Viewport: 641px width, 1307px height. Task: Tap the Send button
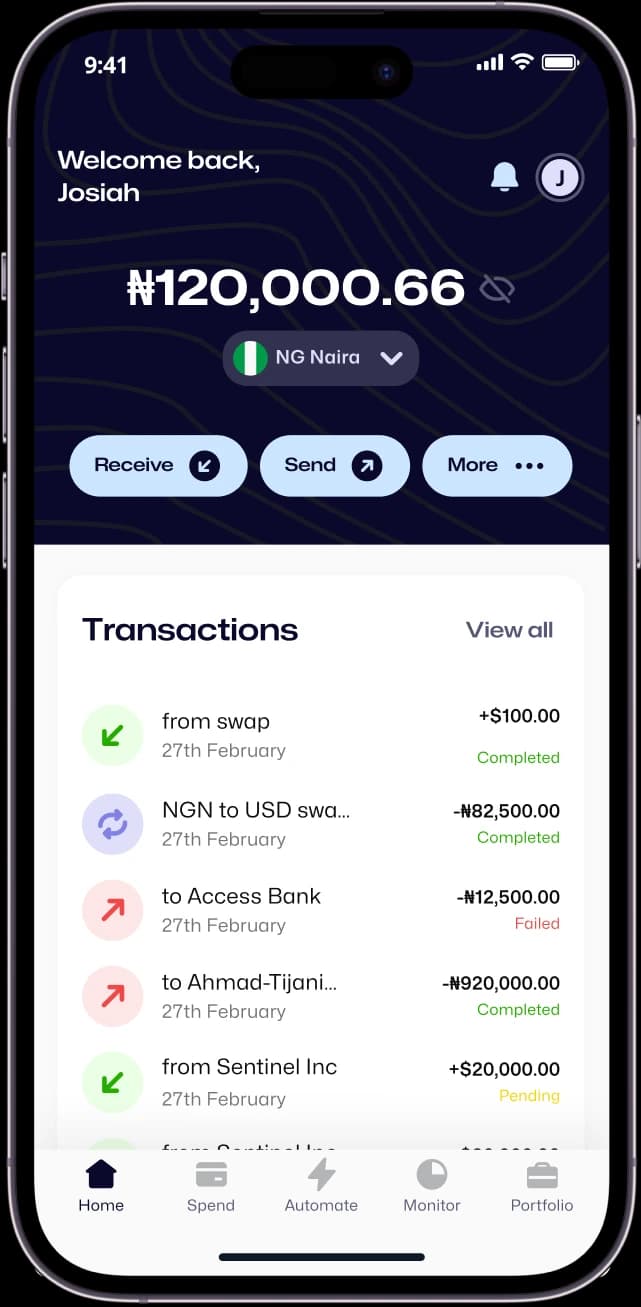pyautogui.click(x=335, y=465)
